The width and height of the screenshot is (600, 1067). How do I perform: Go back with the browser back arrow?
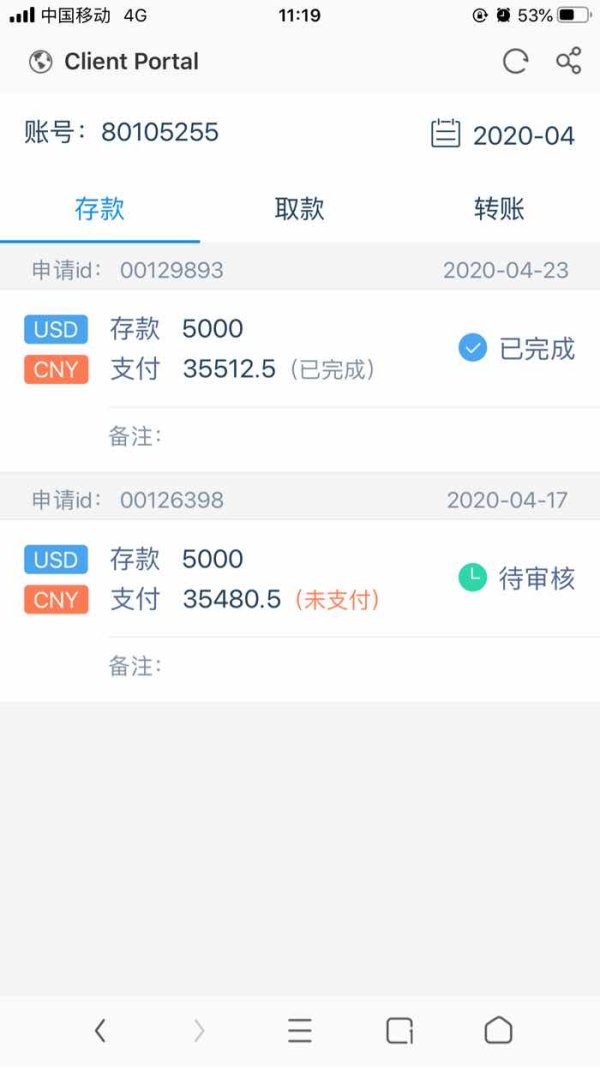(100, 1030)
